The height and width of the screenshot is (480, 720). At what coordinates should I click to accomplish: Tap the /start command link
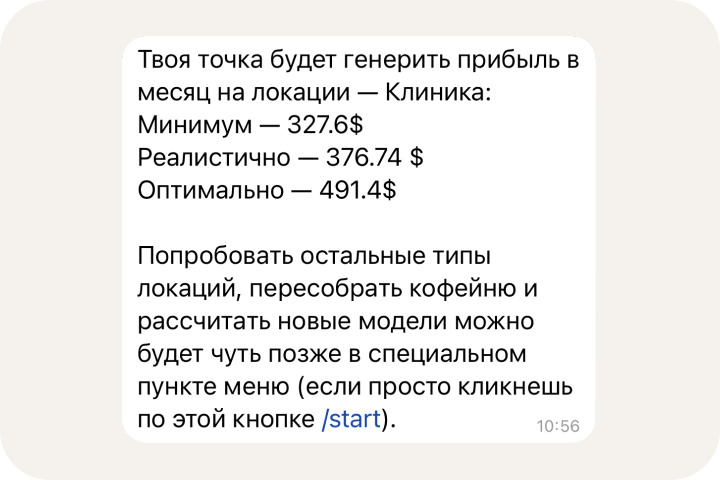351,419
